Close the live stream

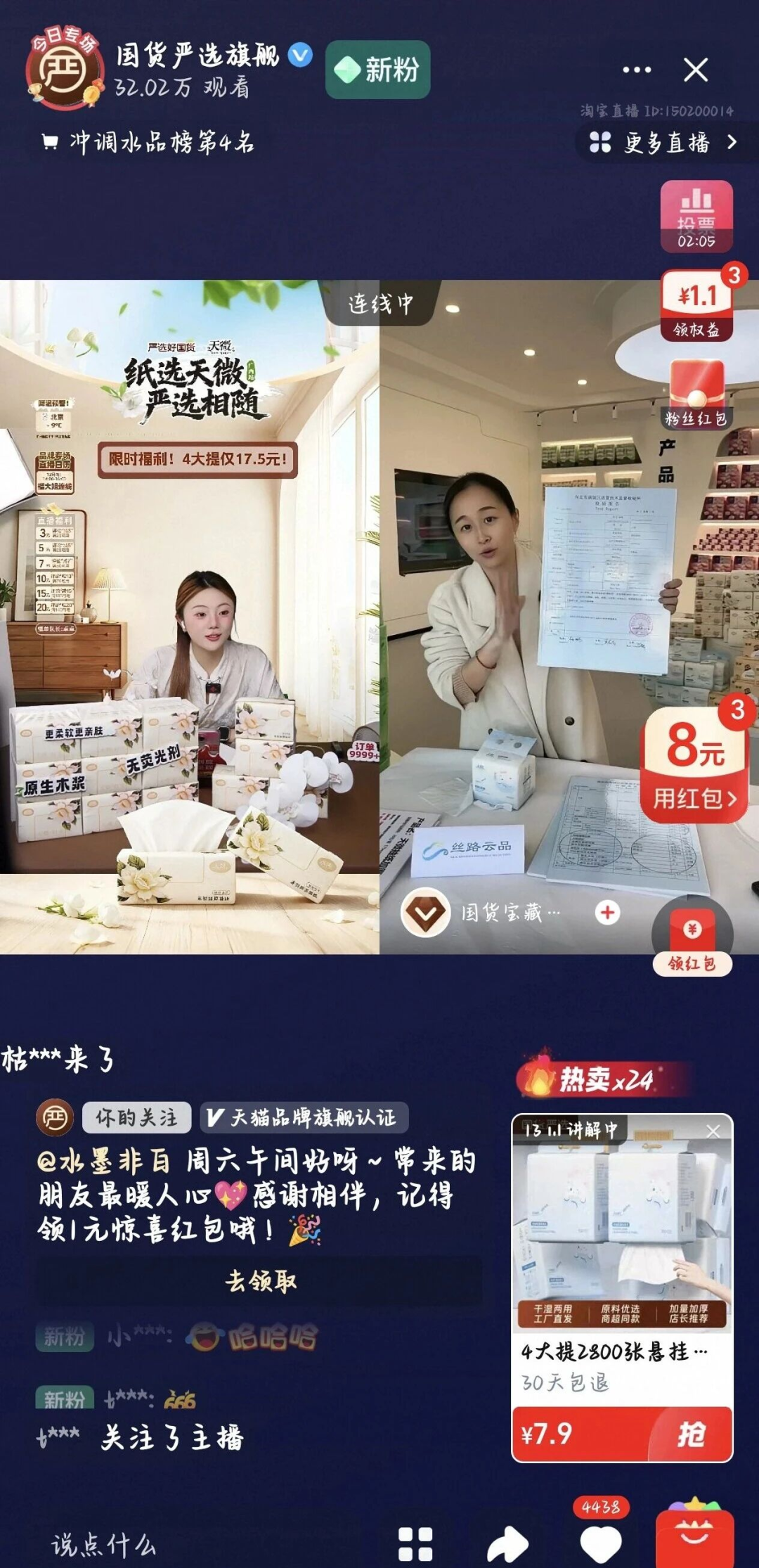pos(696,70)
